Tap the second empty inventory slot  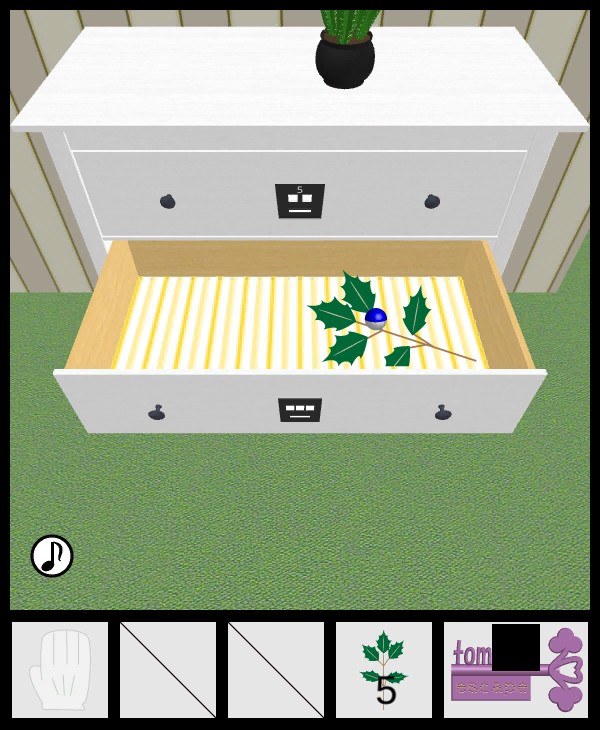pos(276,670)
